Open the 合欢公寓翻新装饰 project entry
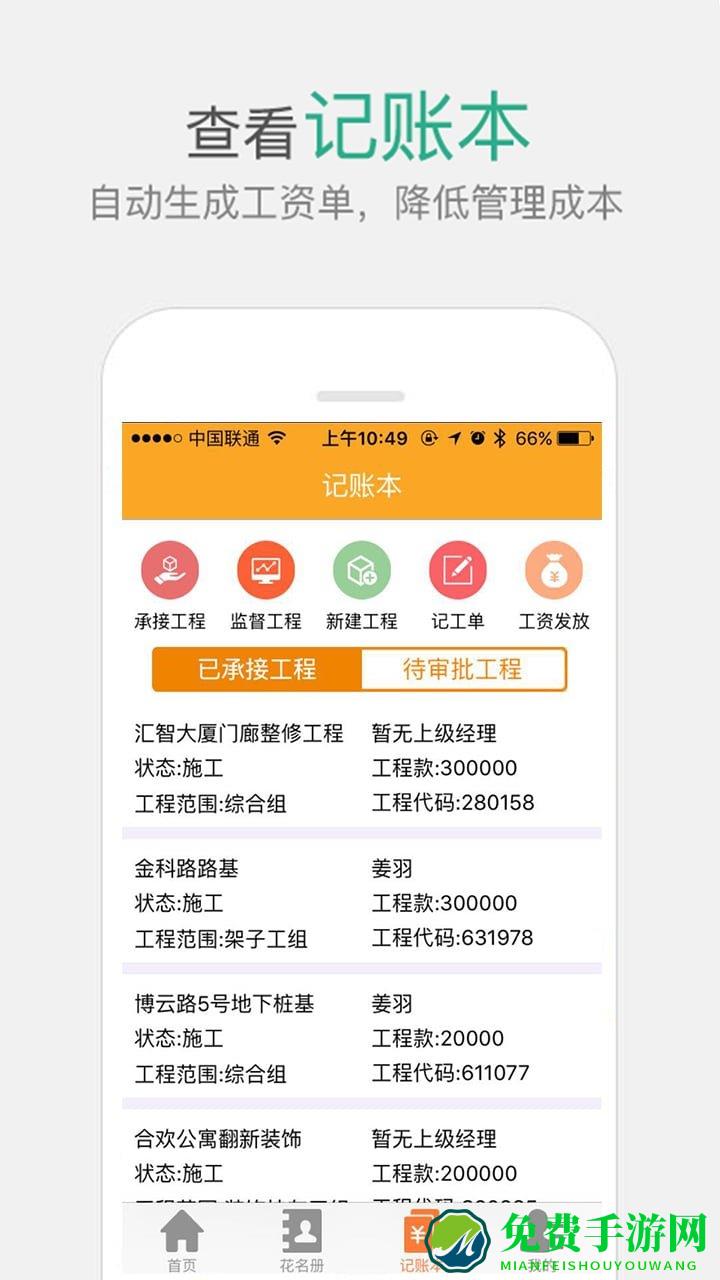Viewport: 720px width, 1280px height. pos(360,1160)
